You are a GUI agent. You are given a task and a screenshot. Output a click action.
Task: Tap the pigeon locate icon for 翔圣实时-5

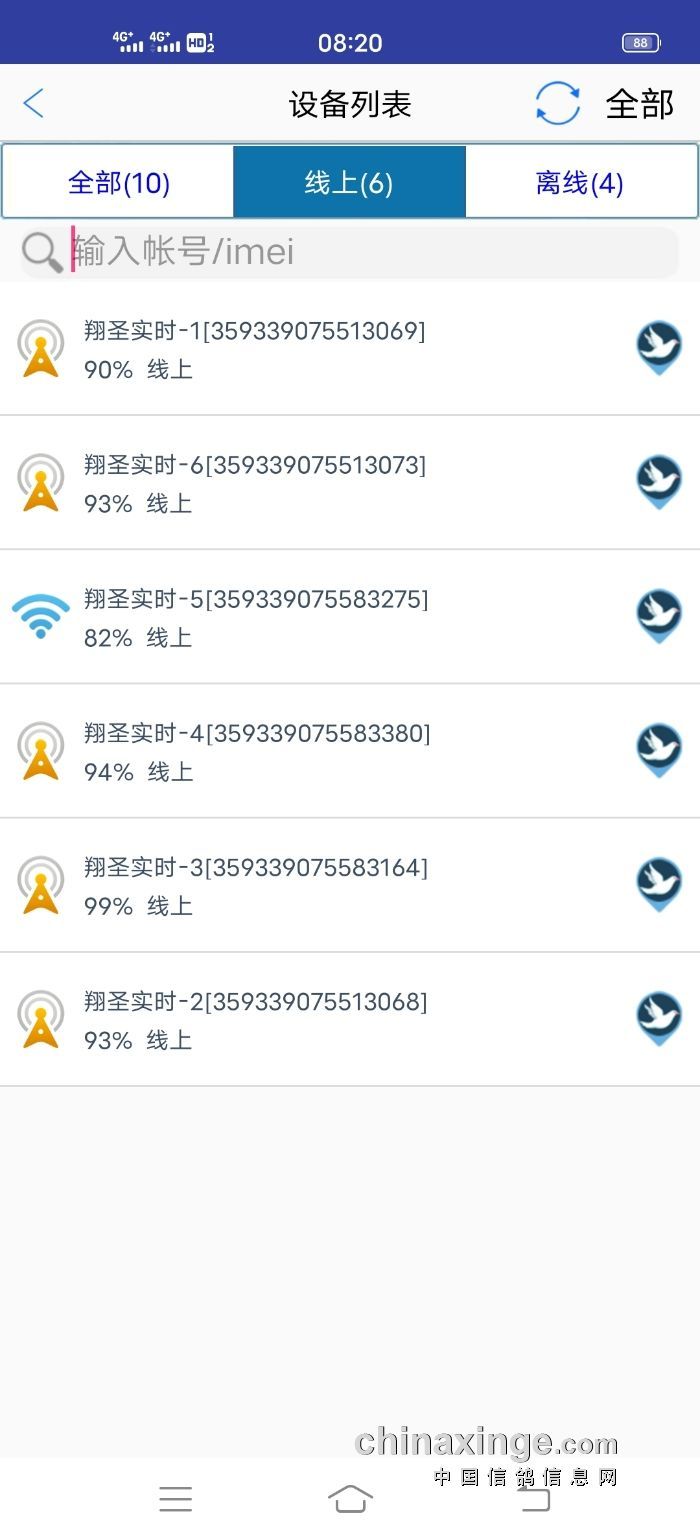click(659, 616)
